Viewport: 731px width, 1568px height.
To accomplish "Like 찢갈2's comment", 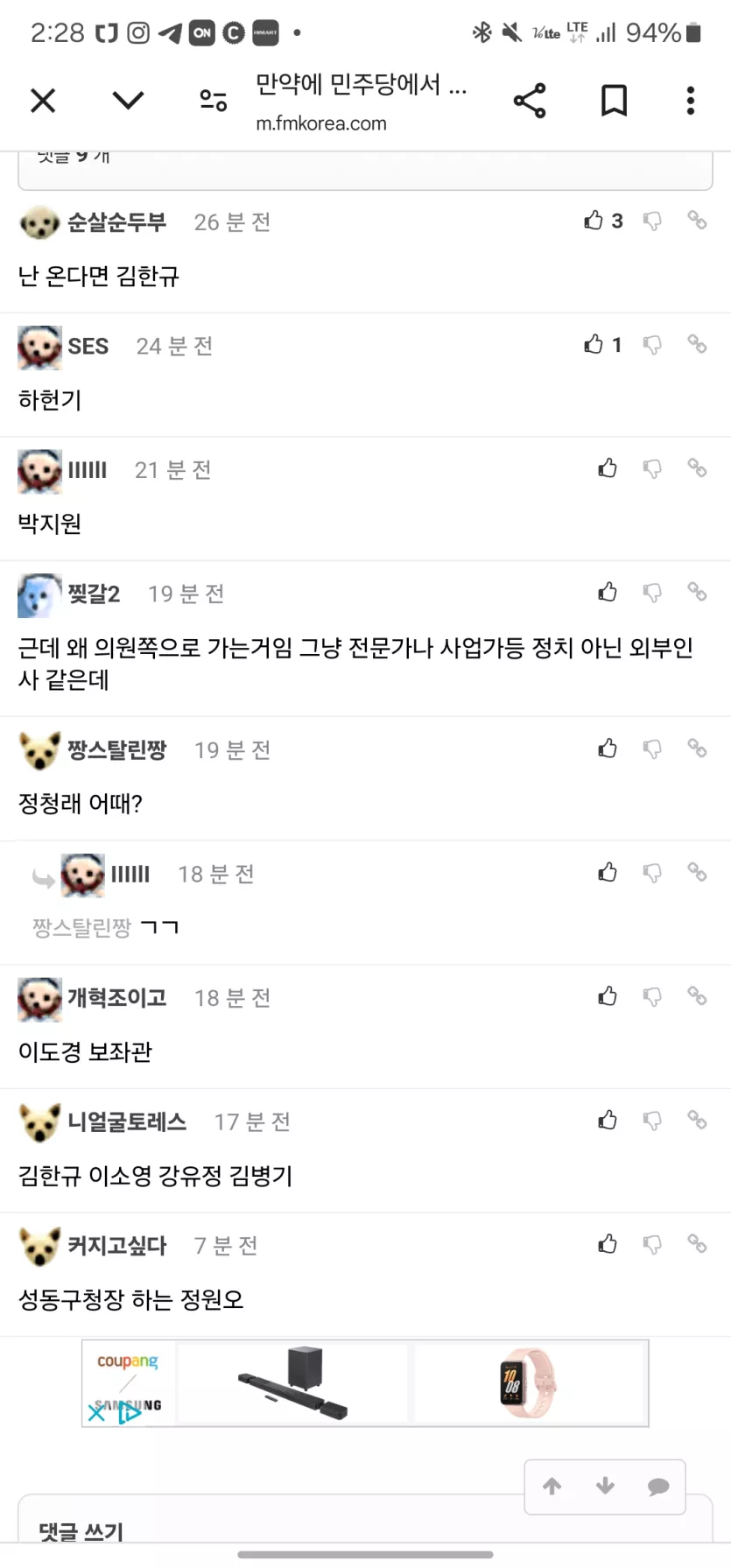I will point(608,593).
